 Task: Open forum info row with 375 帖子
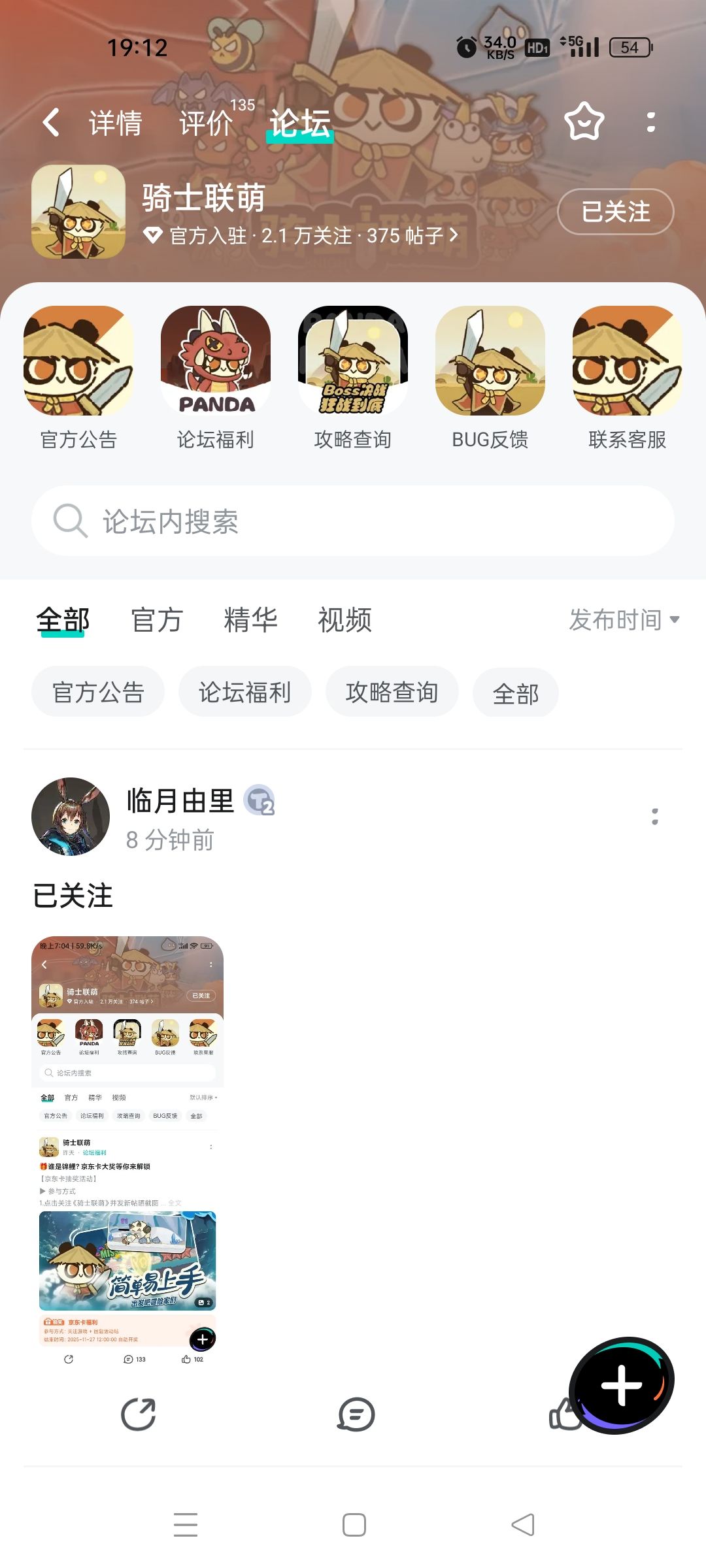[x=301, y=235]
